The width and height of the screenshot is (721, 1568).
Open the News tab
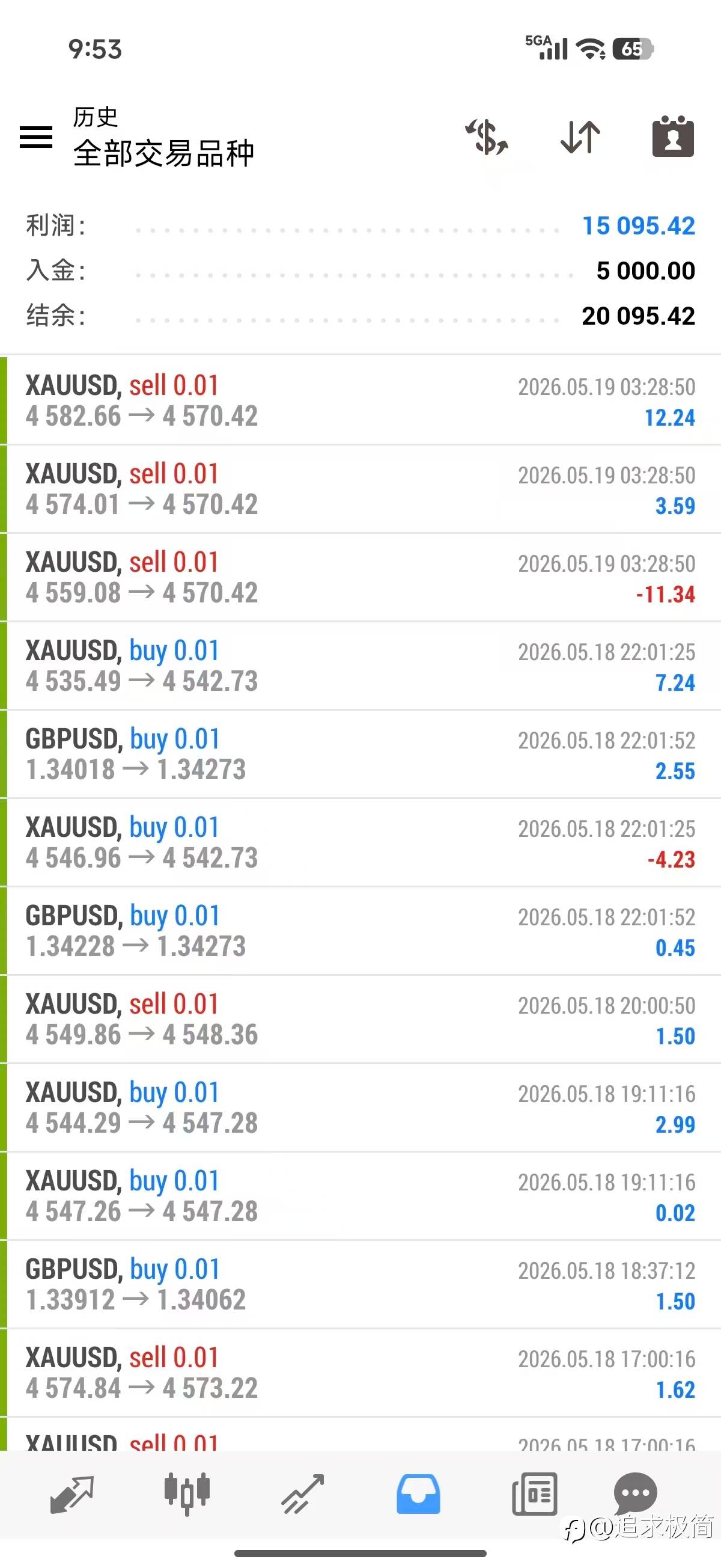point(534,1494)
